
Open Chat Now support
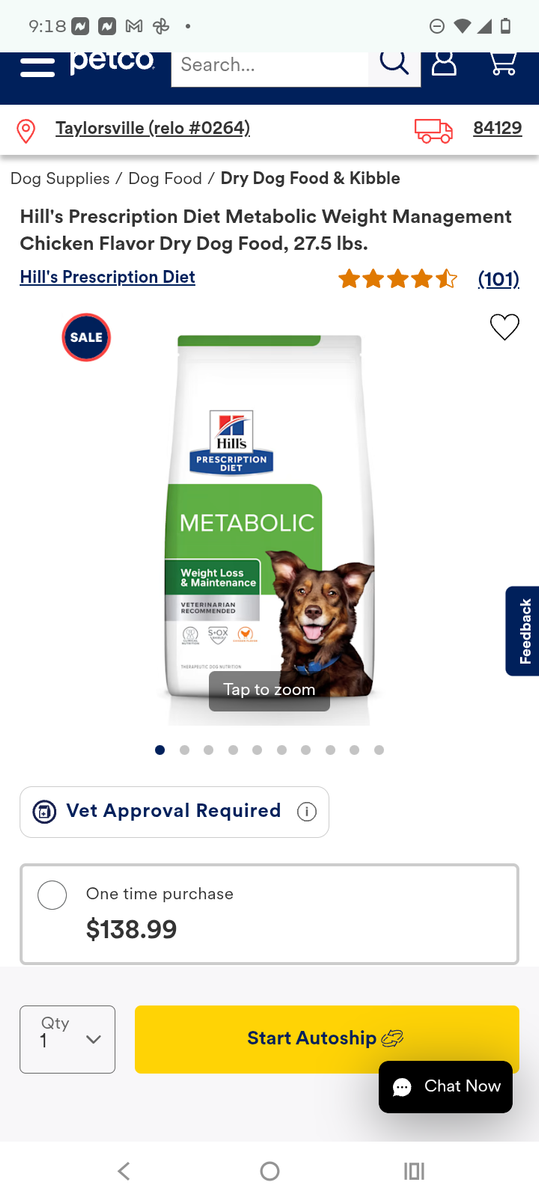(x=446, y=1087)
